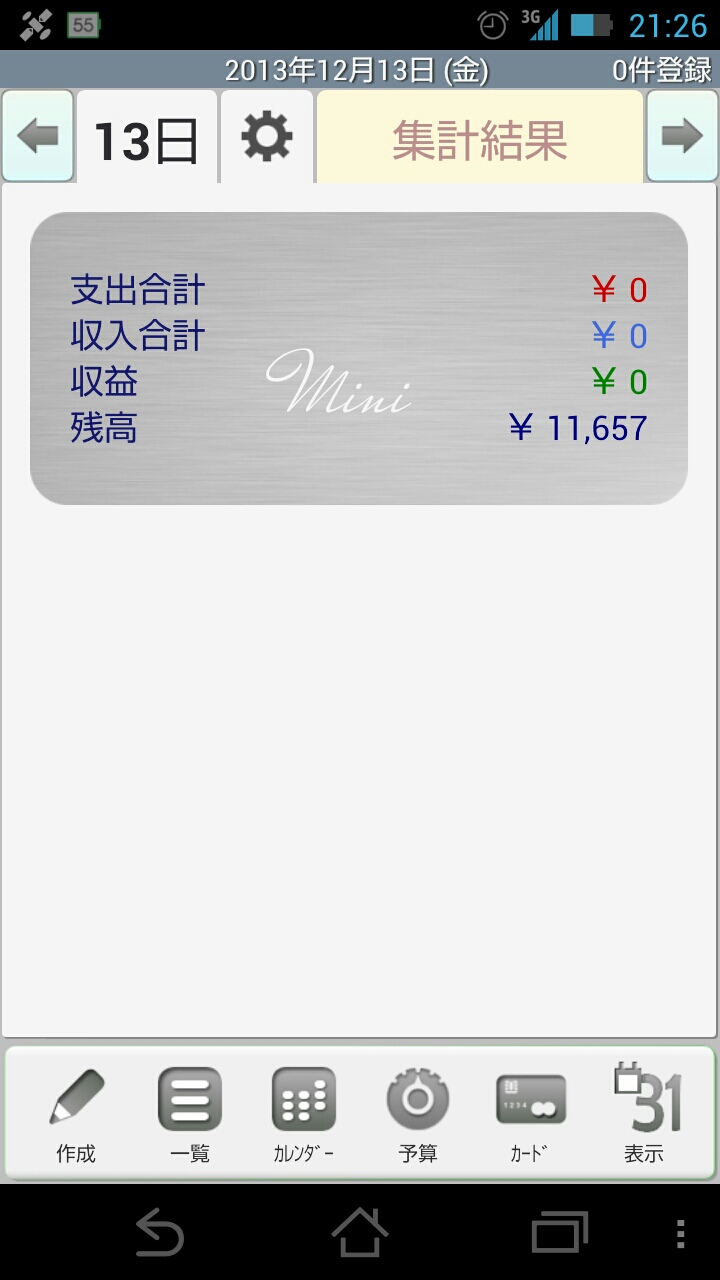Viewport: 720px width, 1280px height.
Task: Go to the previous day with left arrow
Action: tap(38, 137)
